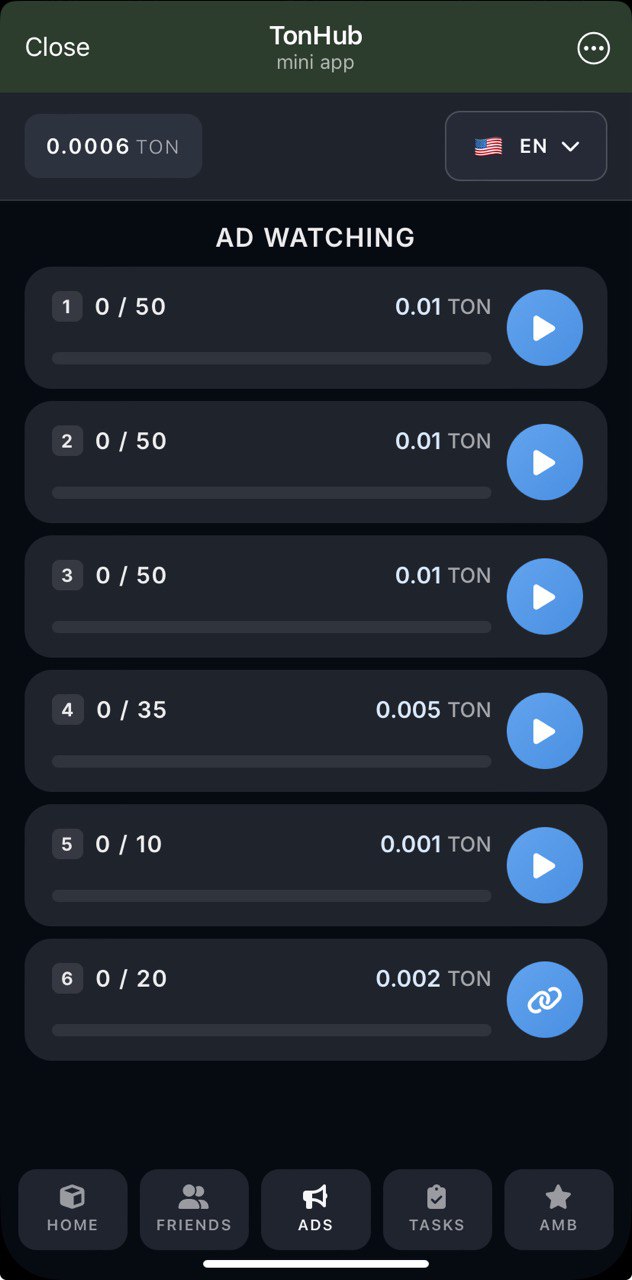The height and width of the screenshot is (1280, 632).
Task: Open the Tasks tab
Action: click(x=437, y=1209)
